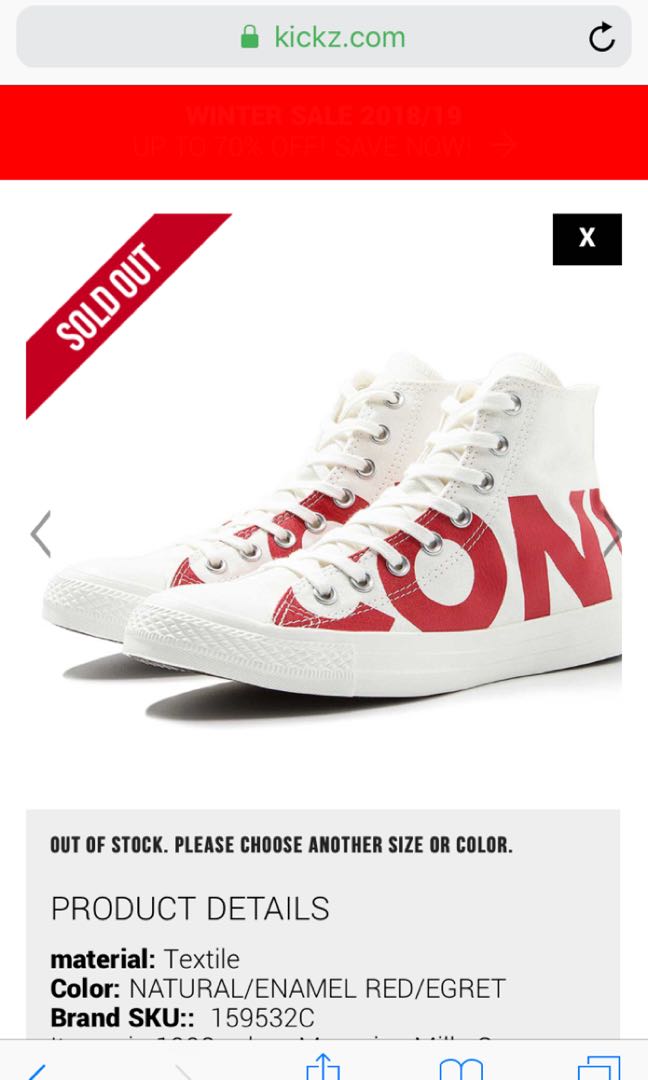Image resolution: width=648 pixels, height=1080 pixels.
Task: Reload the kickz.com page
Action: (x=601, y=38)
